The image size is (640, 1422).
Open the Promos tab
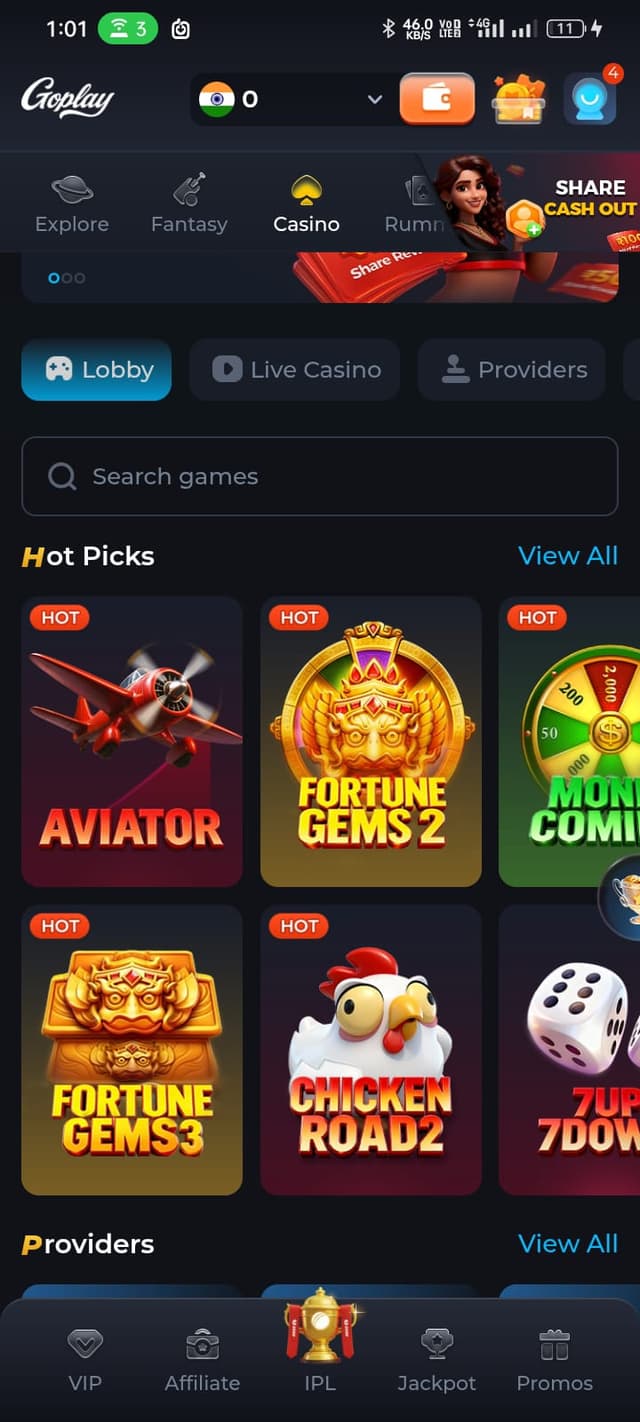click(554, 1361)
